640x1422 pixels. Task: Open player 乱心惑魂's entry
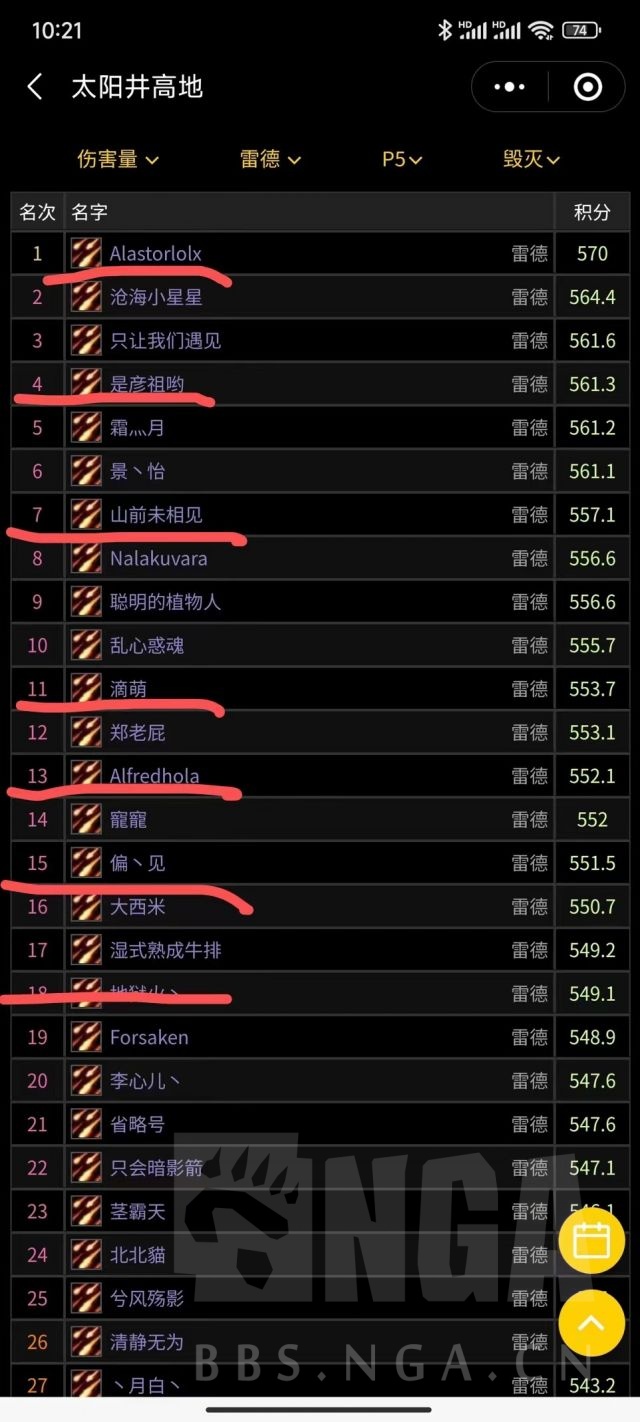147,646
